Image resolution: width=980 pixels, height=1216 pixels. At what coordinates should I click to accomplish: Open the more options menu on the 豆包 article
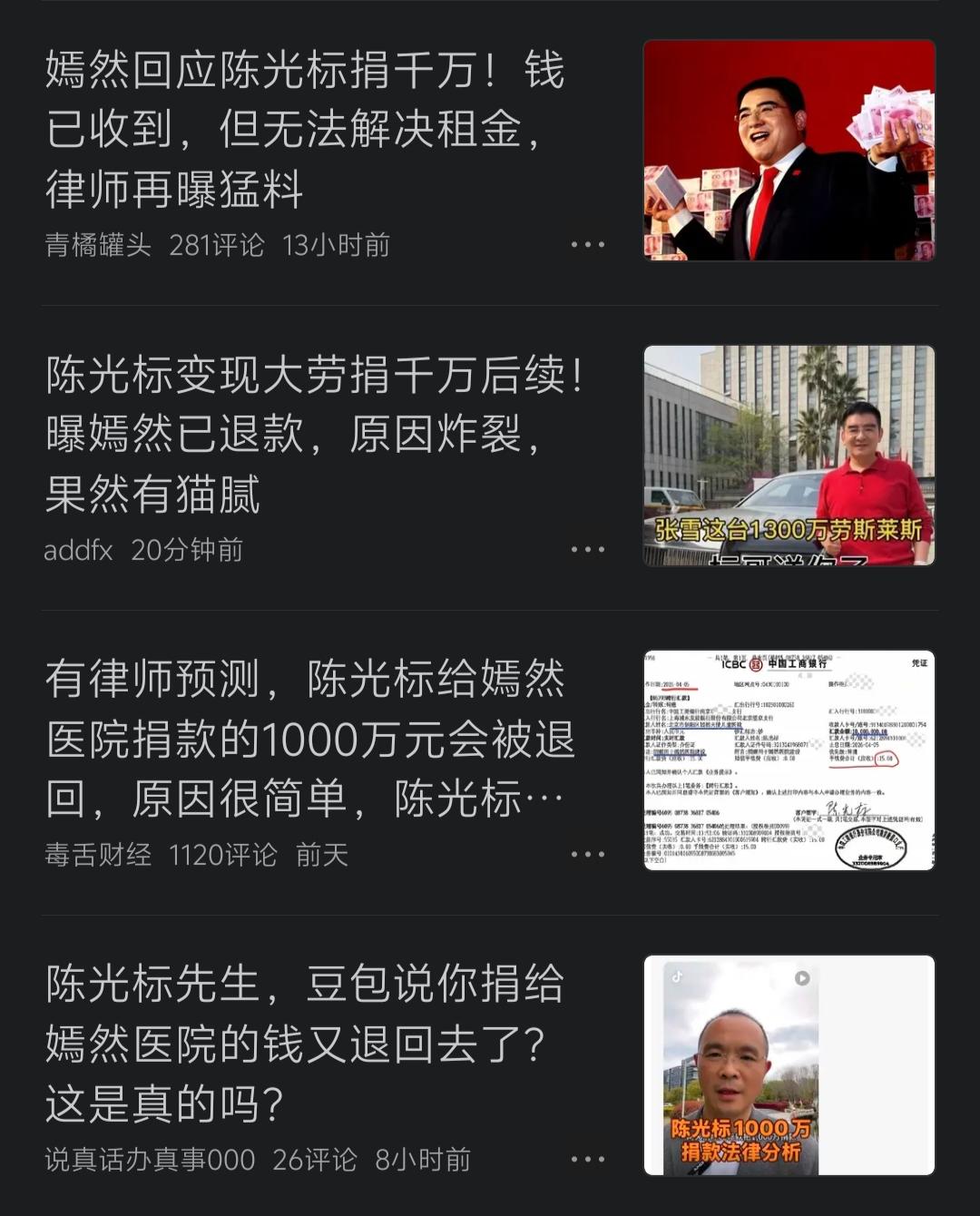[x=590, y=1158]
